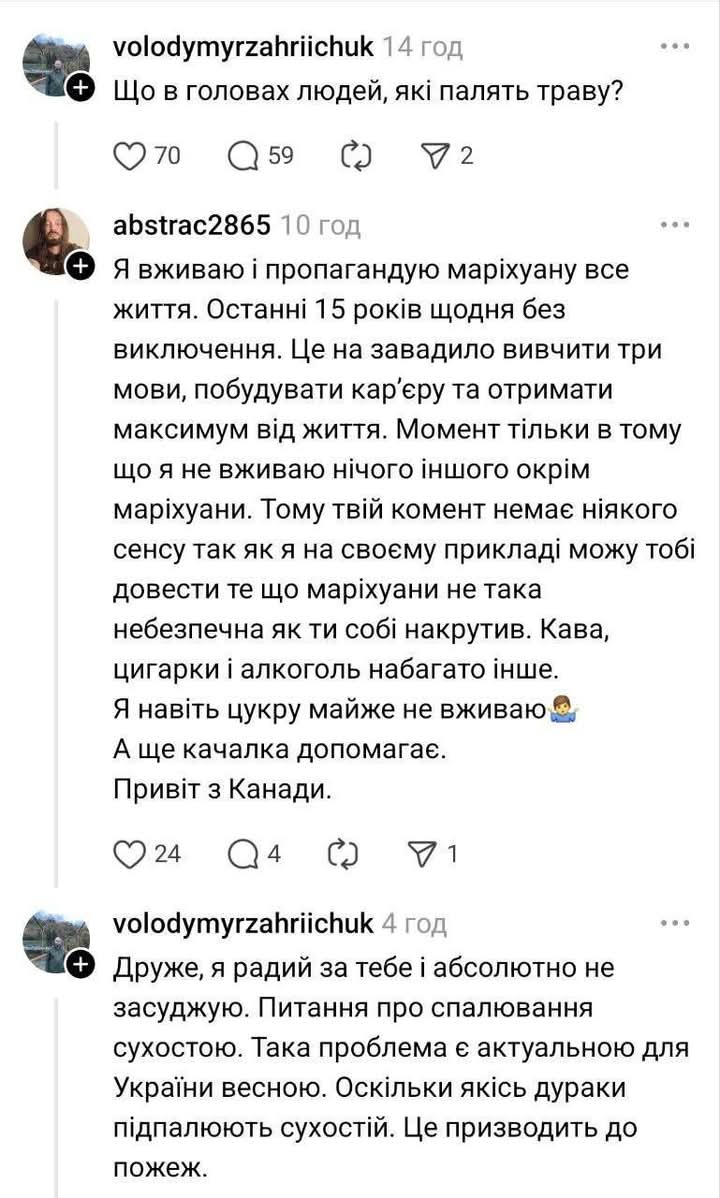
Task: Open abstrac2865's profile via username
Action: coord(192,225)
